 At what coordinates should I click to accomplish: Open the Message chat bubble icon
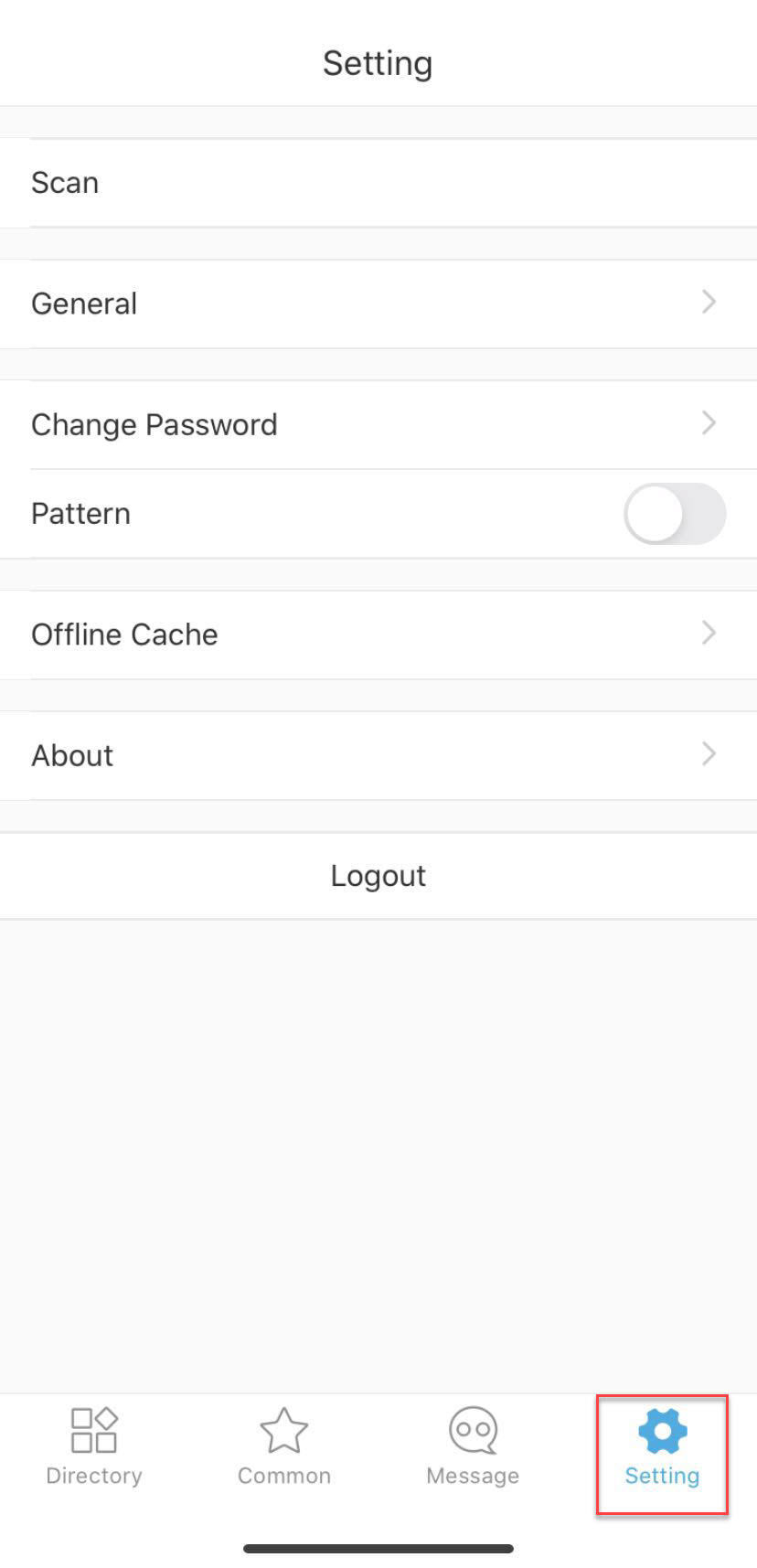pyautogui.click(x=472, y=1428)
